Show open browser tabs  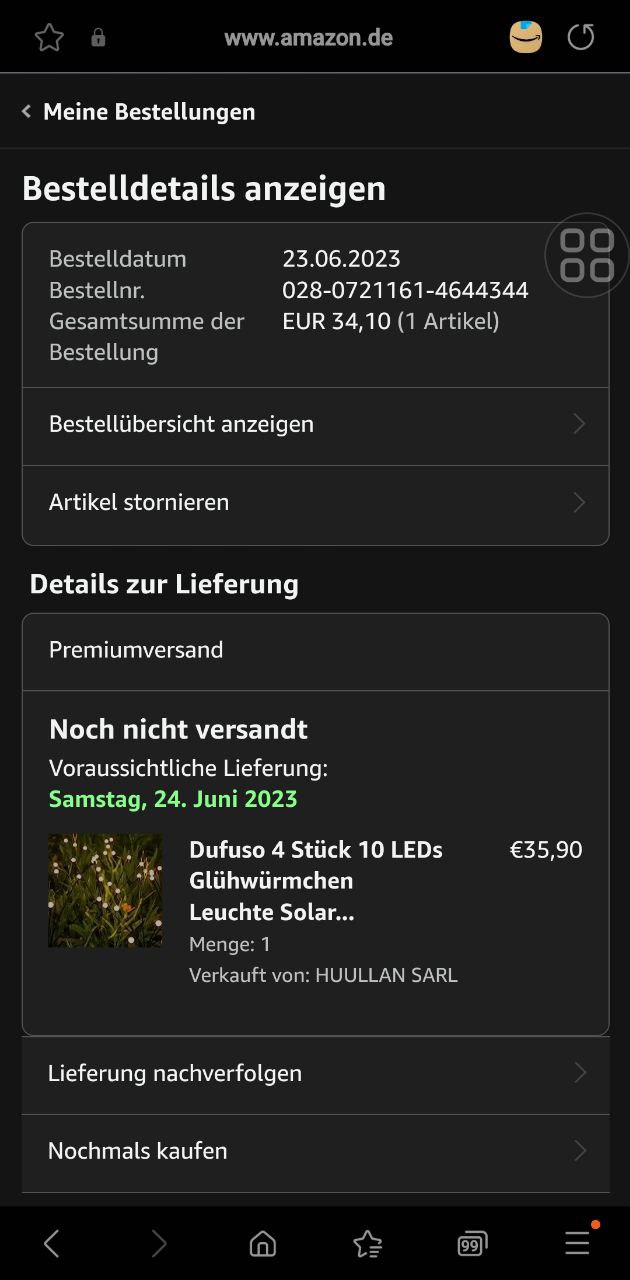[x=472, y=1243]
